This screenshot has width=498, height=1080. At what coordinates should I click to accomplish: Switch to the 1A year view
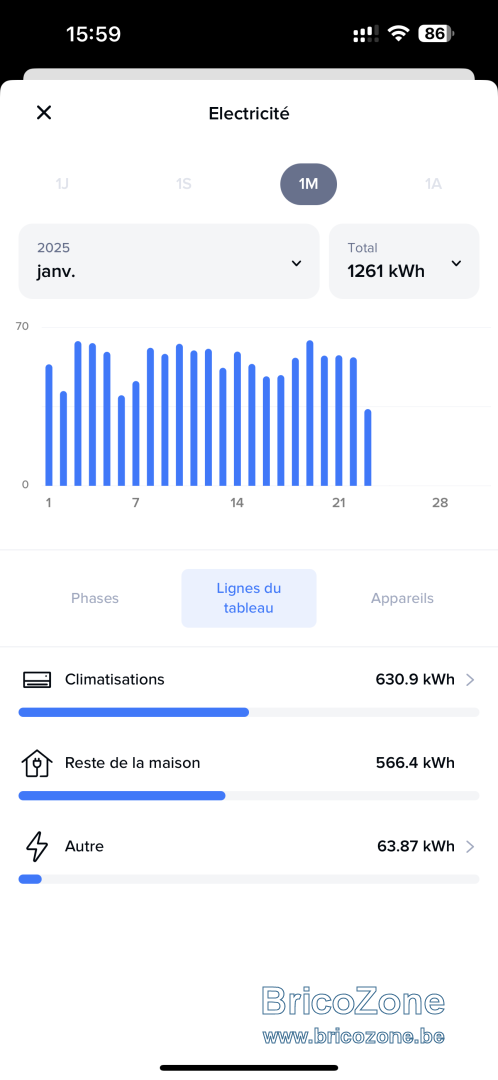pyautogui.click(x=433, y=184)
